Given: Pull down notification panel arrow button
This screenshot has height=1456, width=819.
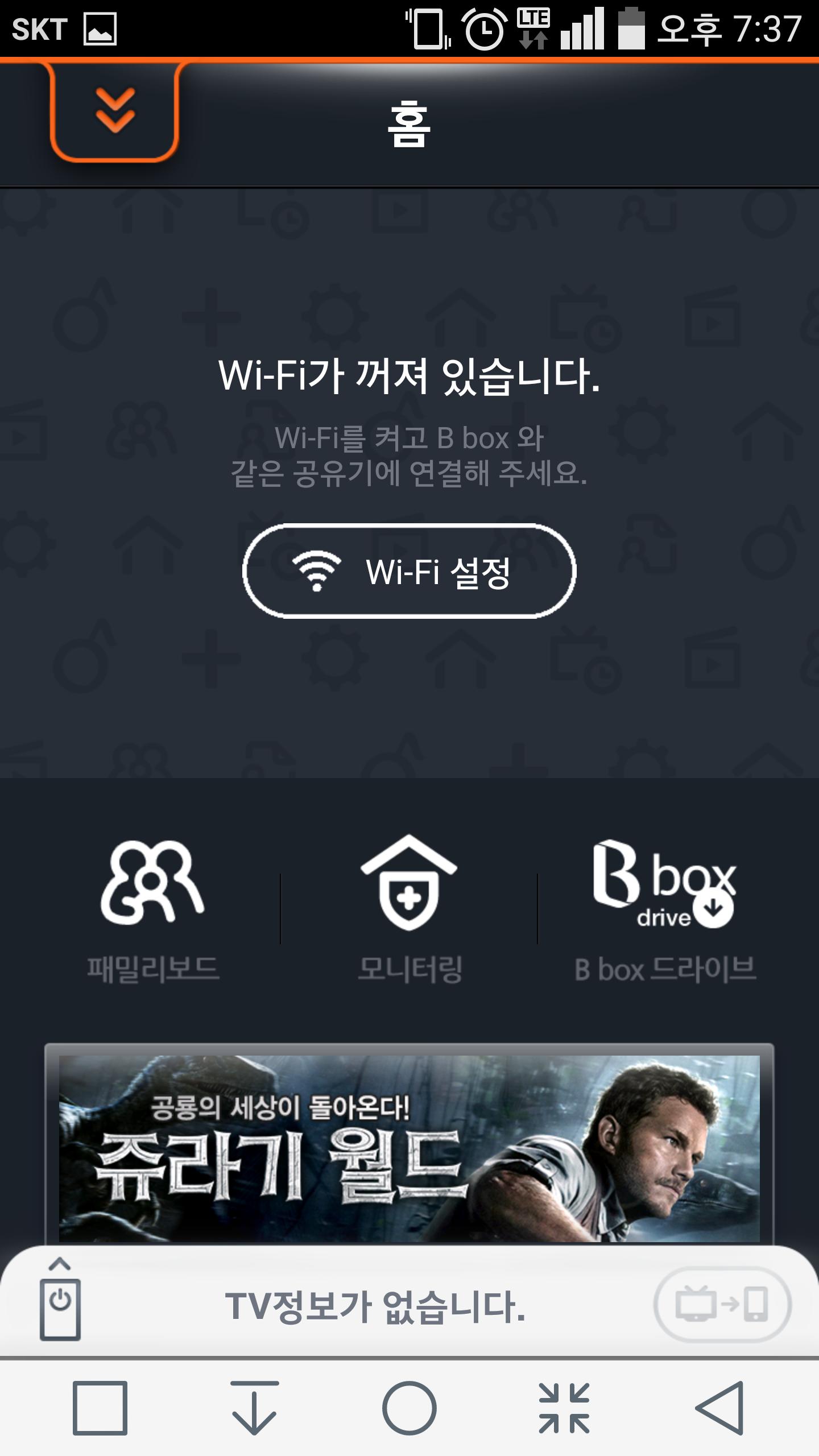Looking at the screenshot, I should pyautogui.click(x=254, y=1408).
